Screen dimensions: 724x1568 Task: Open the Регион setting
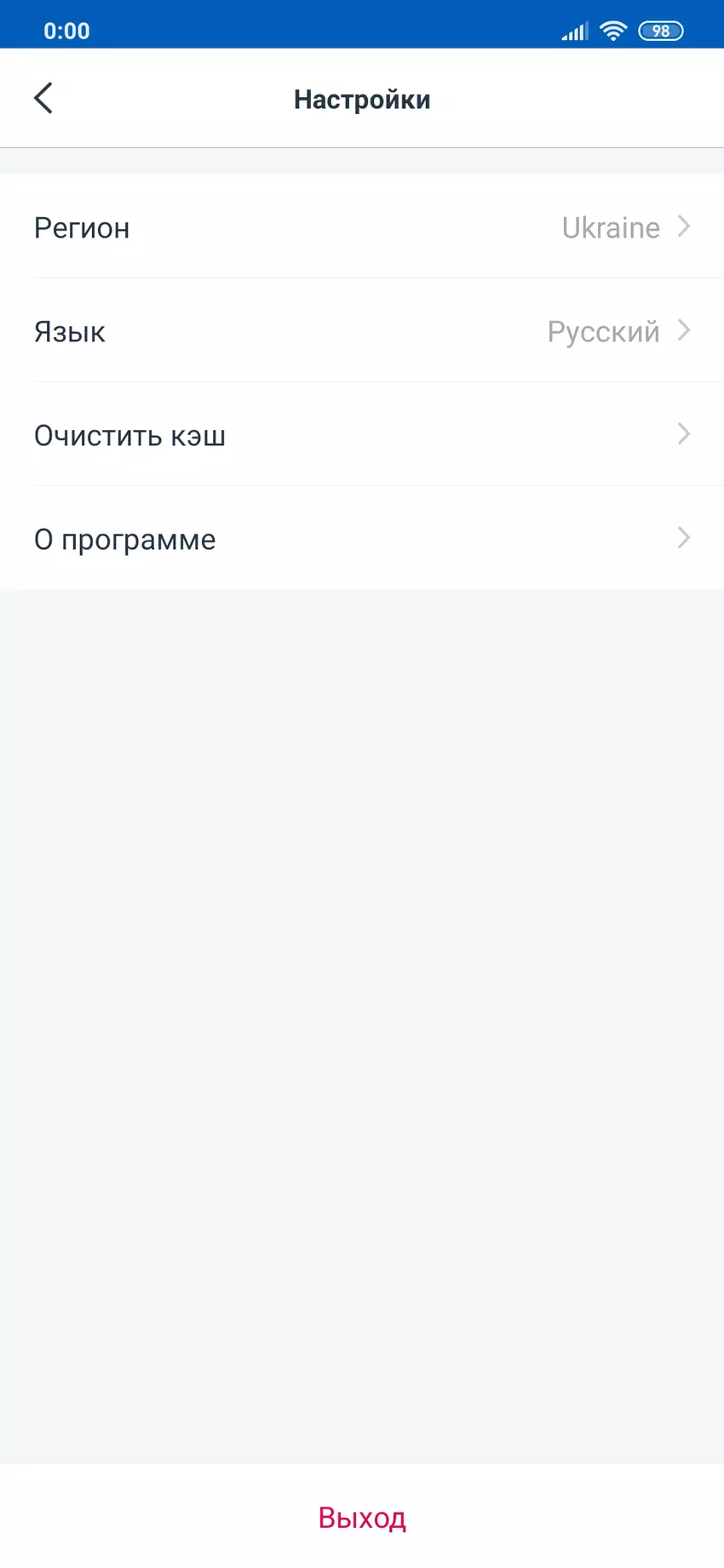[x=362, y=227]
